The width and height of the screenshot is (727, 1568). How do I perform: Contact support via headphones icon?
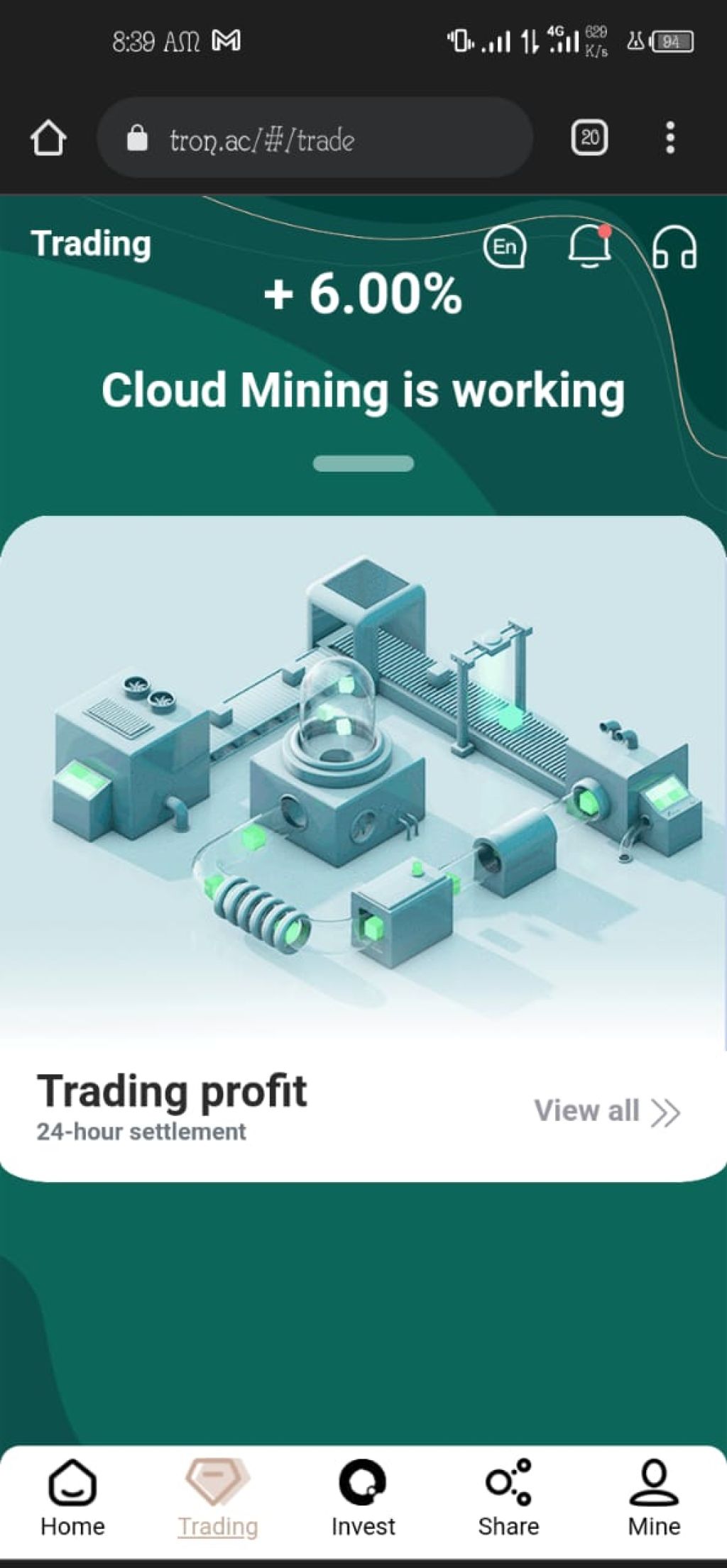click(x=674, y=248)
